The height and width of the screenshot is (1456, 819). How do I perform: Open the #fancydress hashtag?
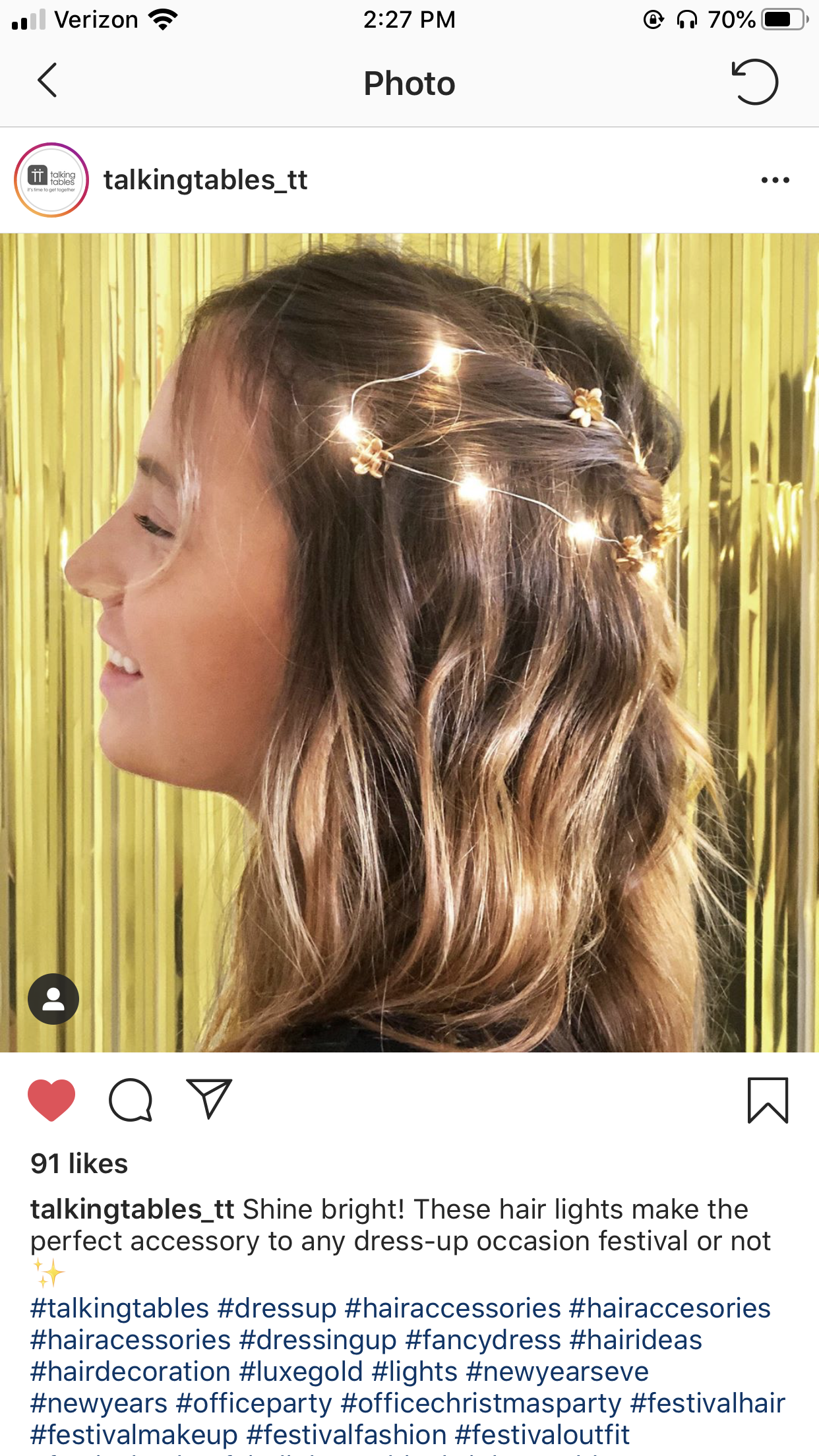(483, 1340)
